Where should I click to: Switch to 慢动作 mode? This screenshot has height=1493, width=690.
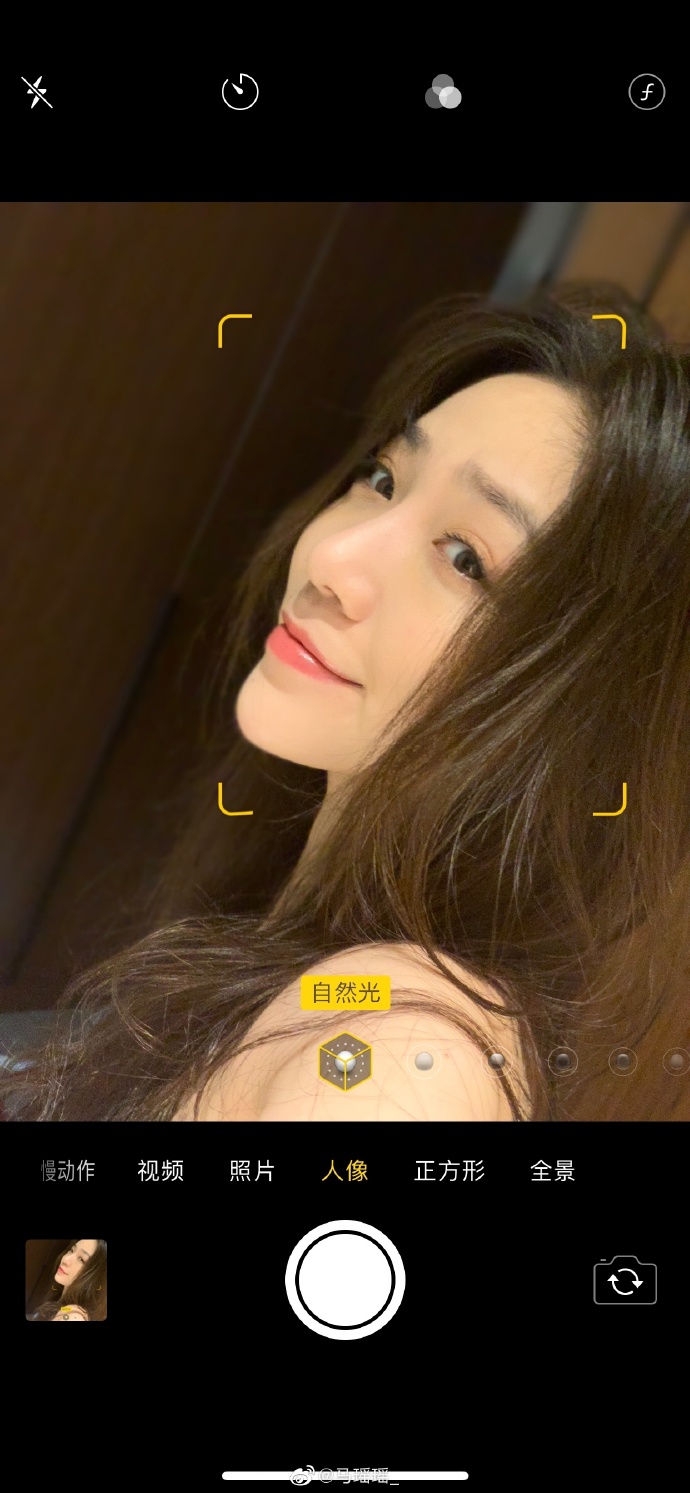pyautogui.click(x=68, y=1171)
